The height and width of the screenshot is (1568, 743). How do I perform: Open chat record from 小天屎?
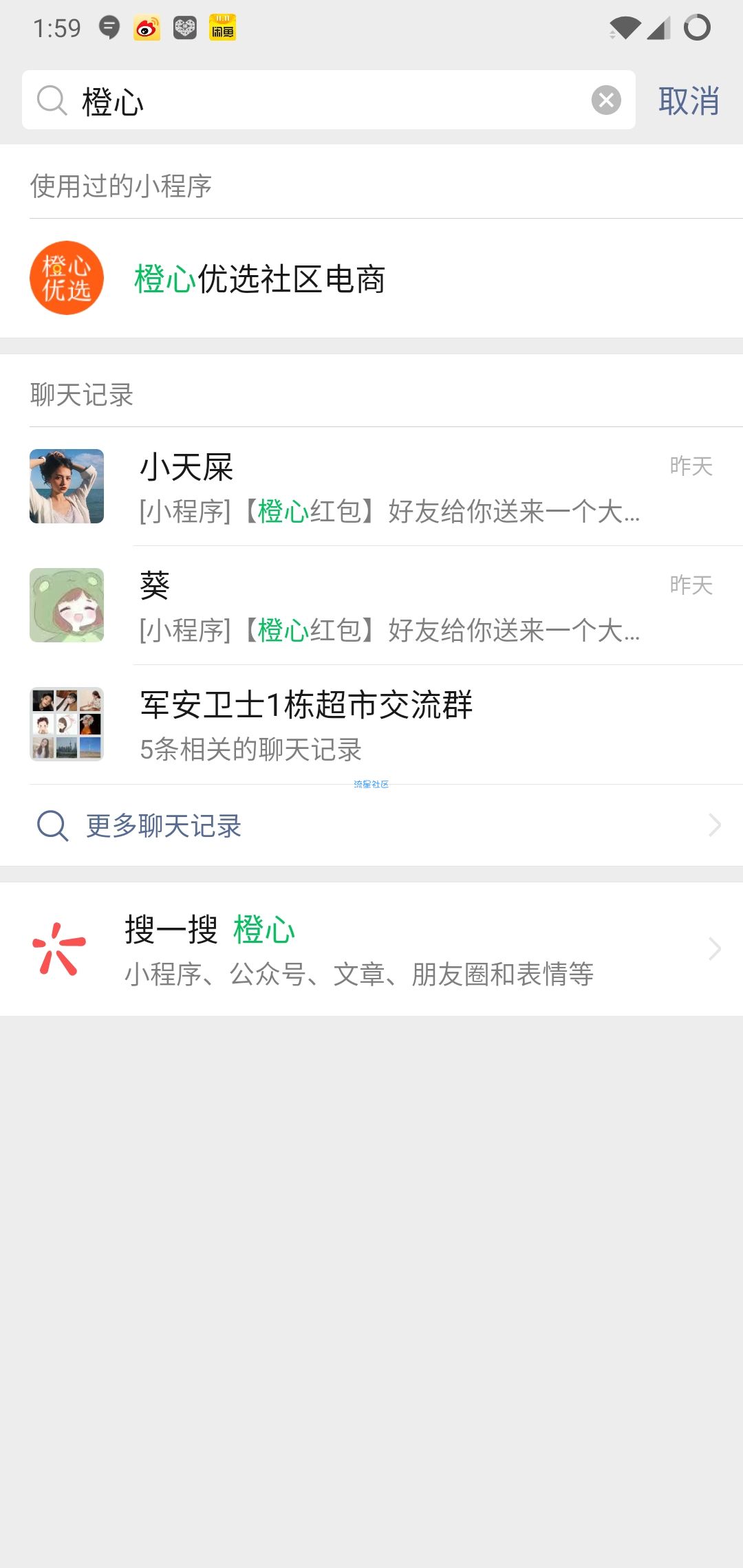[x=371, y=487]
